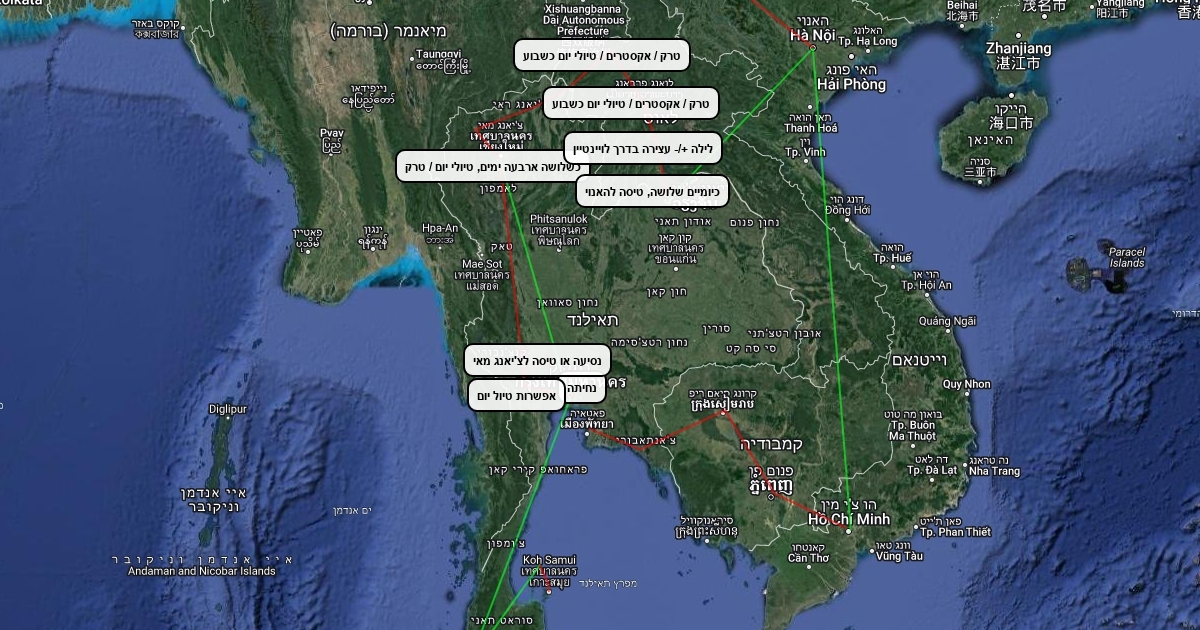Screen dimensions: 1200x630
Task: Open the "נסיעה או טיסה לצ'יאנג מאי" callout
Action: pos(536,360)
